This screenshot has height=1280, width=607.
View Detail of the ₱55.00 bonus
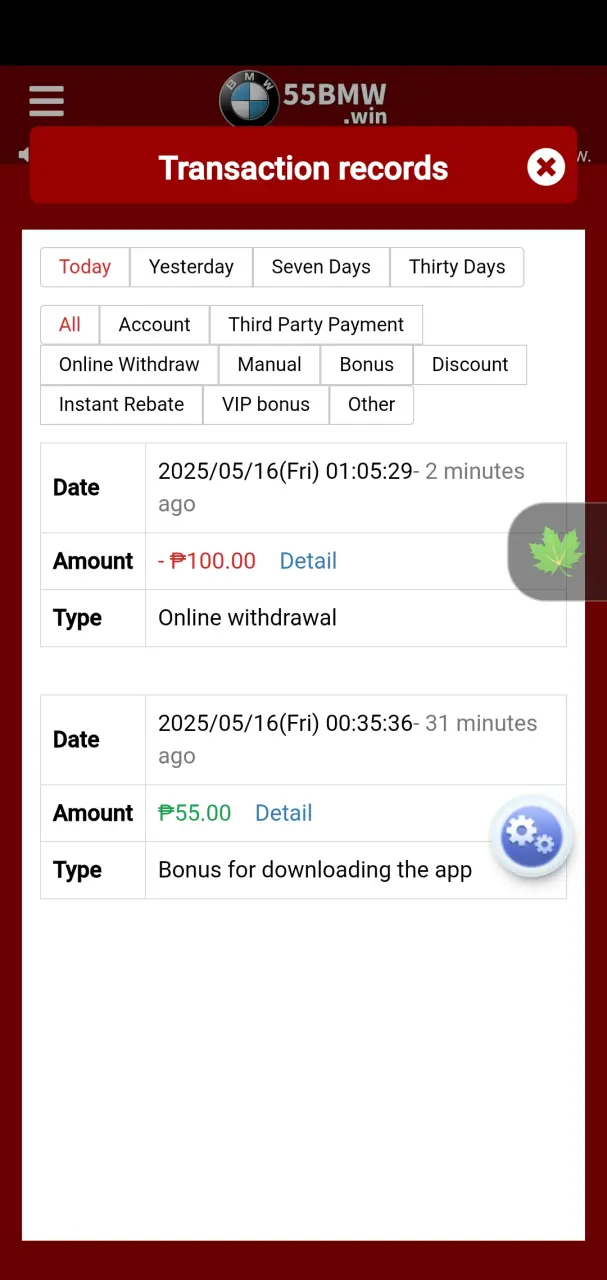pyautogui.click(x=284, y=813)
